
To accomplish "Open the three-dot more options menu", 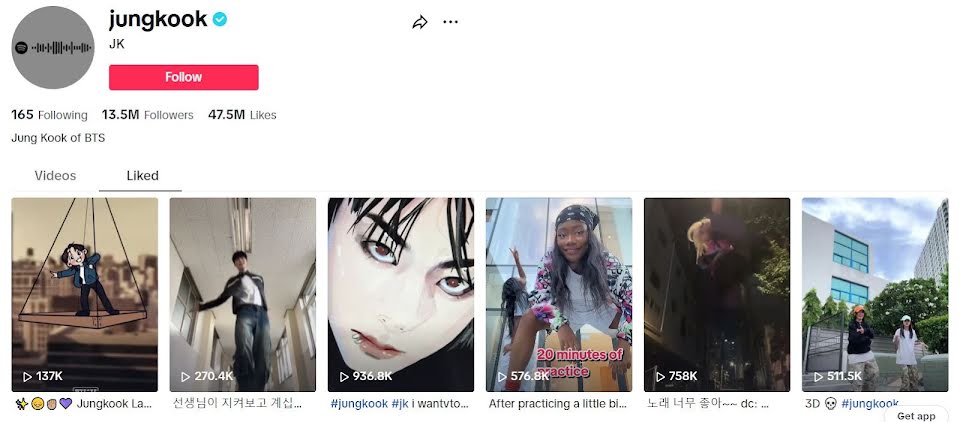I will (450, 22).
